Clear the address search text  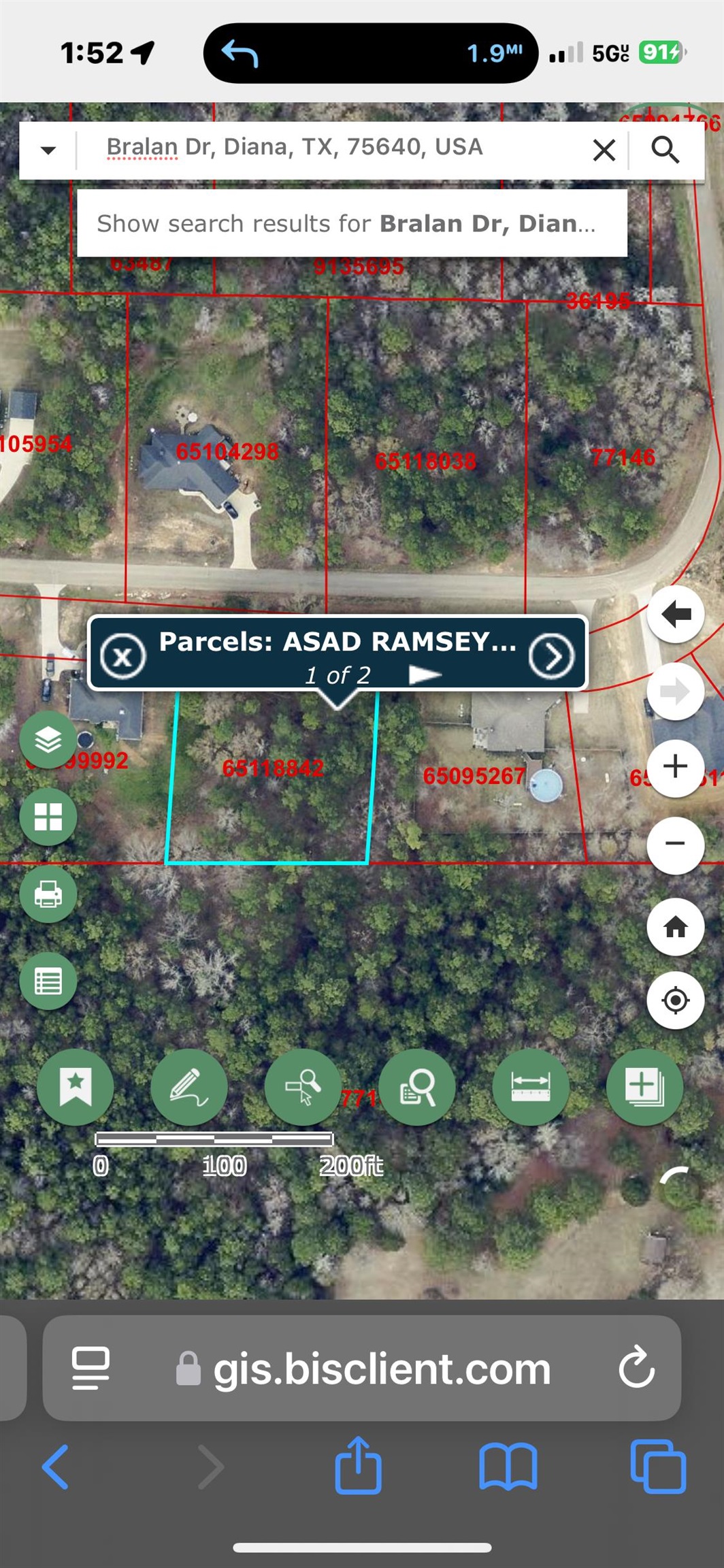[x=604, y=149]
